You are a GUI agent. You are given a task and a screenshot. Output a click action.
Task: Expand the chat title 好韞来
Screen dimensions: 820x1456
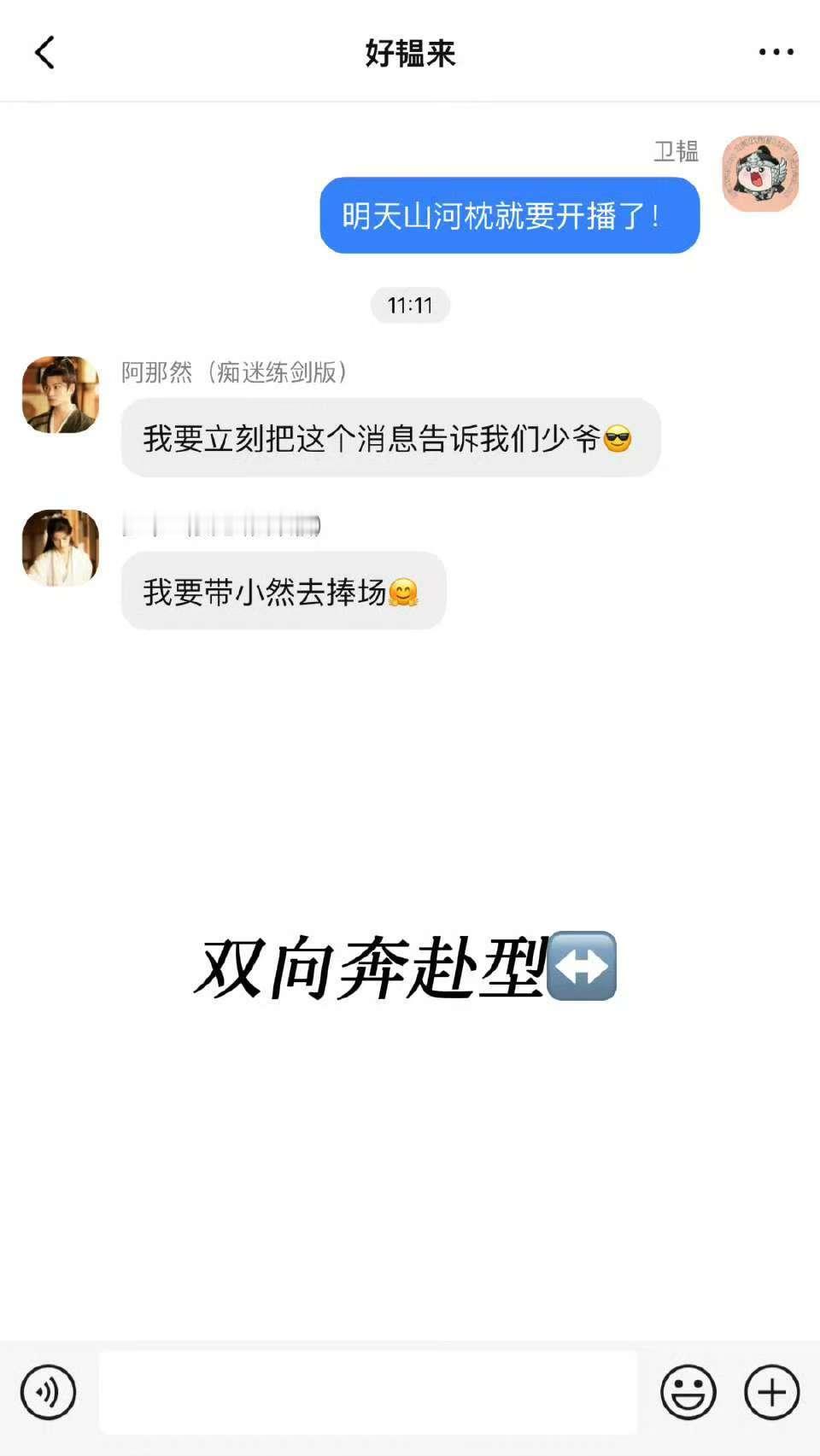coord(410,53)
